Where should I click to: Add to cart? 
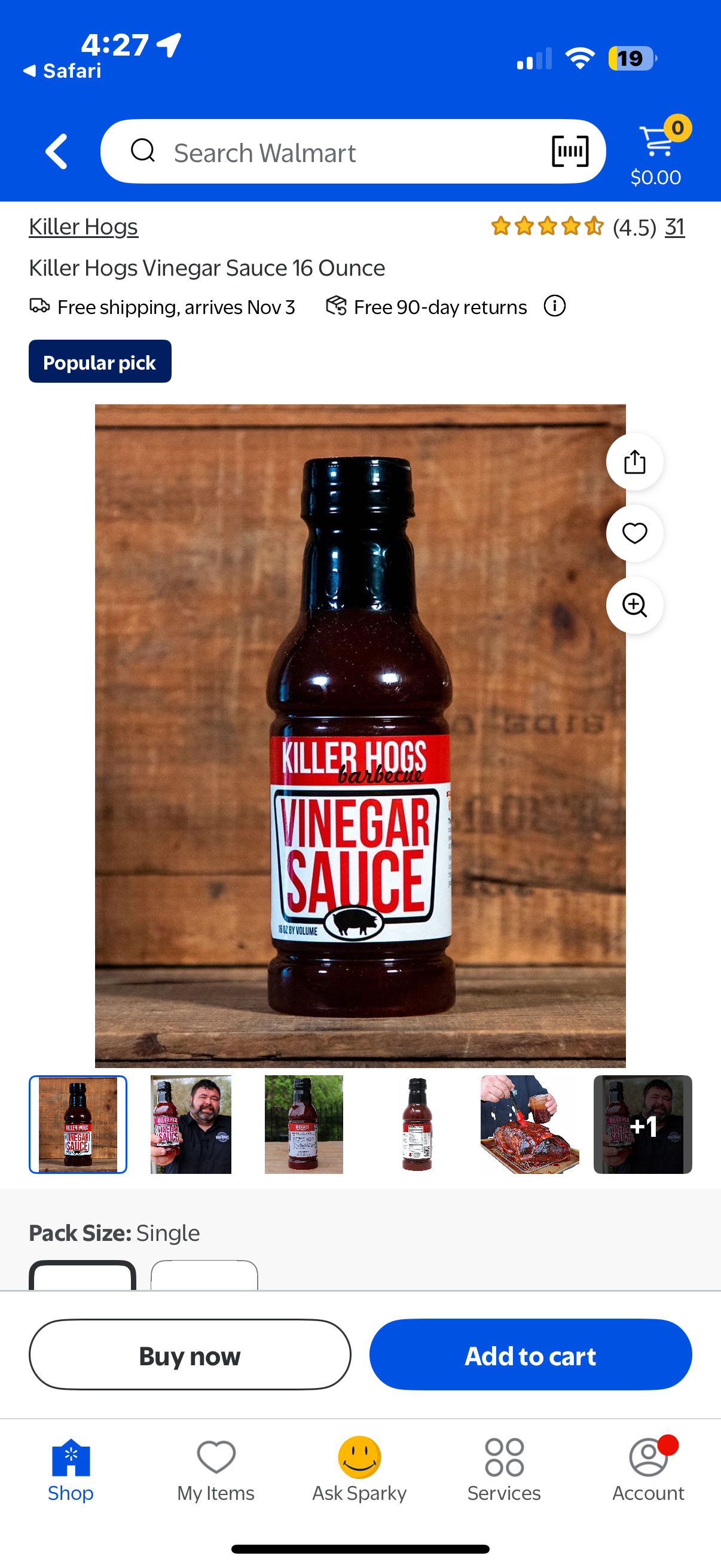coord(530,1355)
